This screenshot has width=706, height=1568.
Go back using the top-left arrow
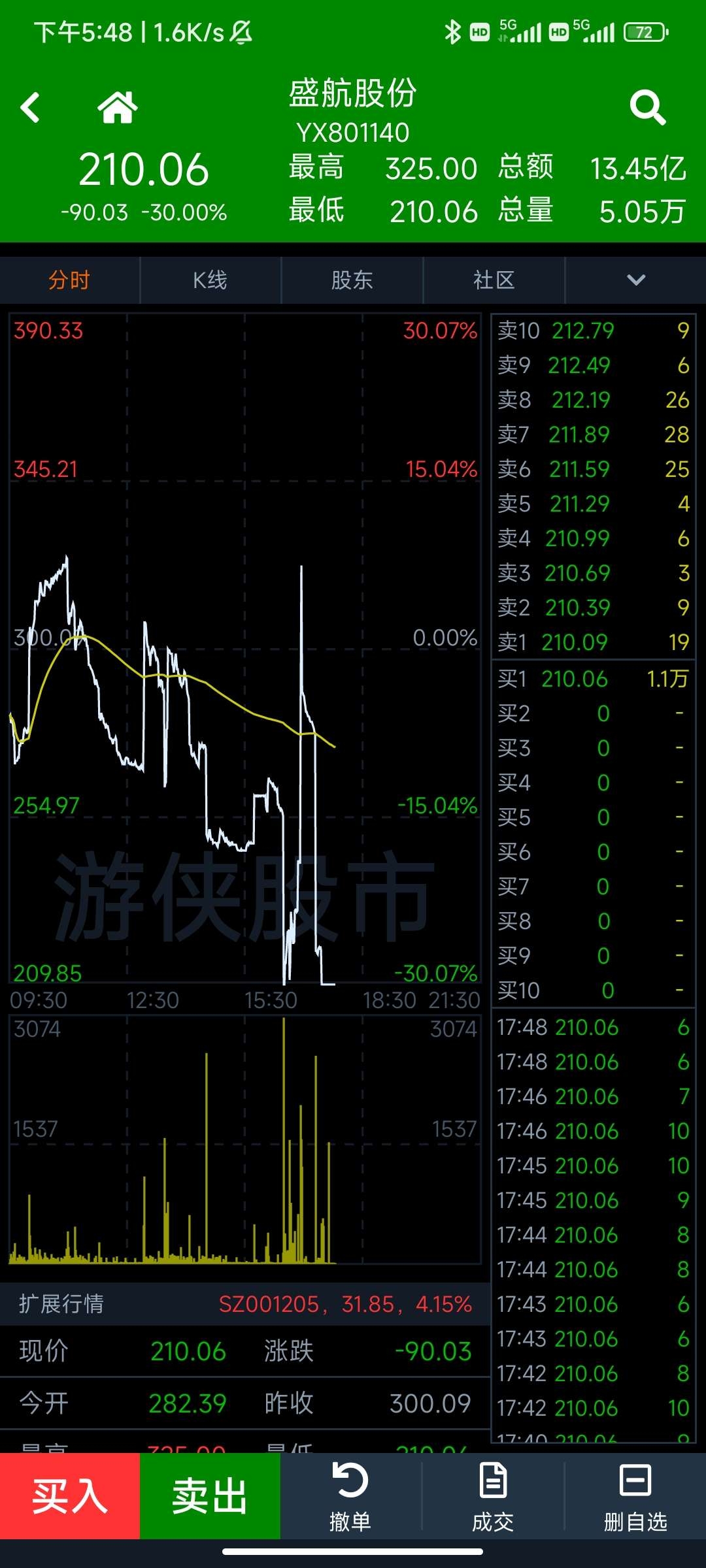(30, 108)
